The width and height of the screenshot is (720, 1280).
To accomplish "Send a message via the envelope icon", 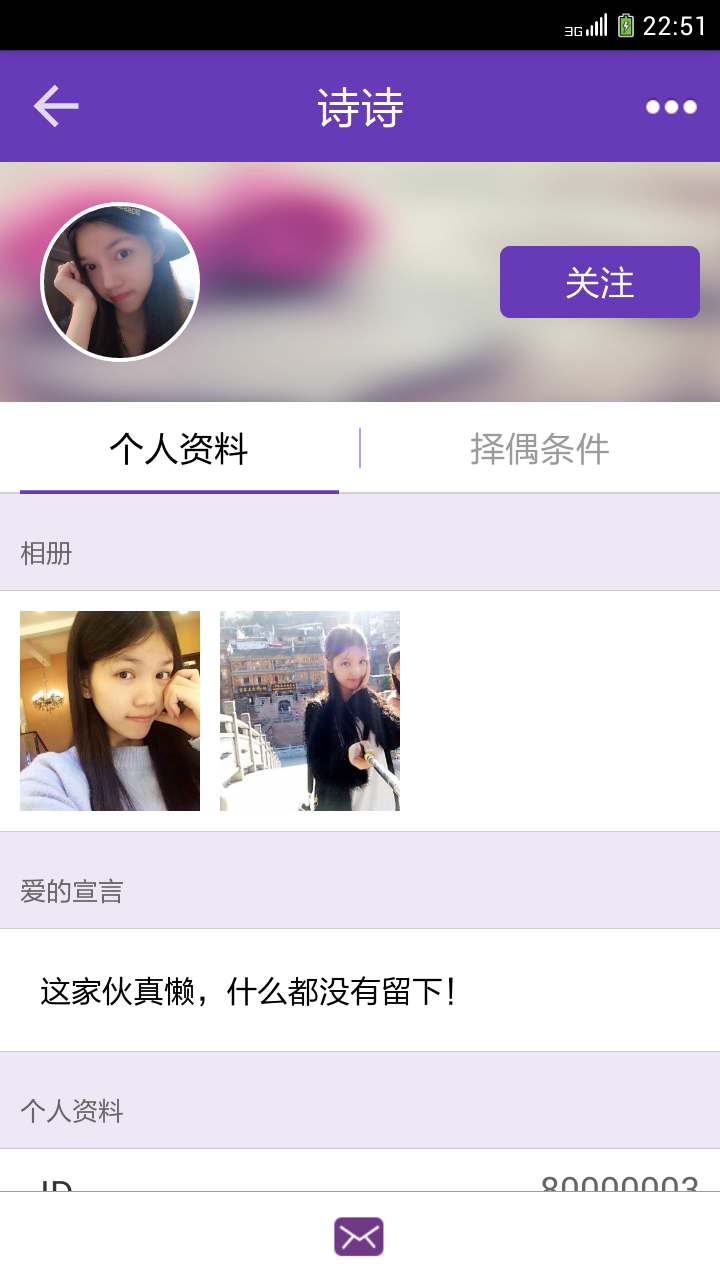I will click(x=359, y=1237).
